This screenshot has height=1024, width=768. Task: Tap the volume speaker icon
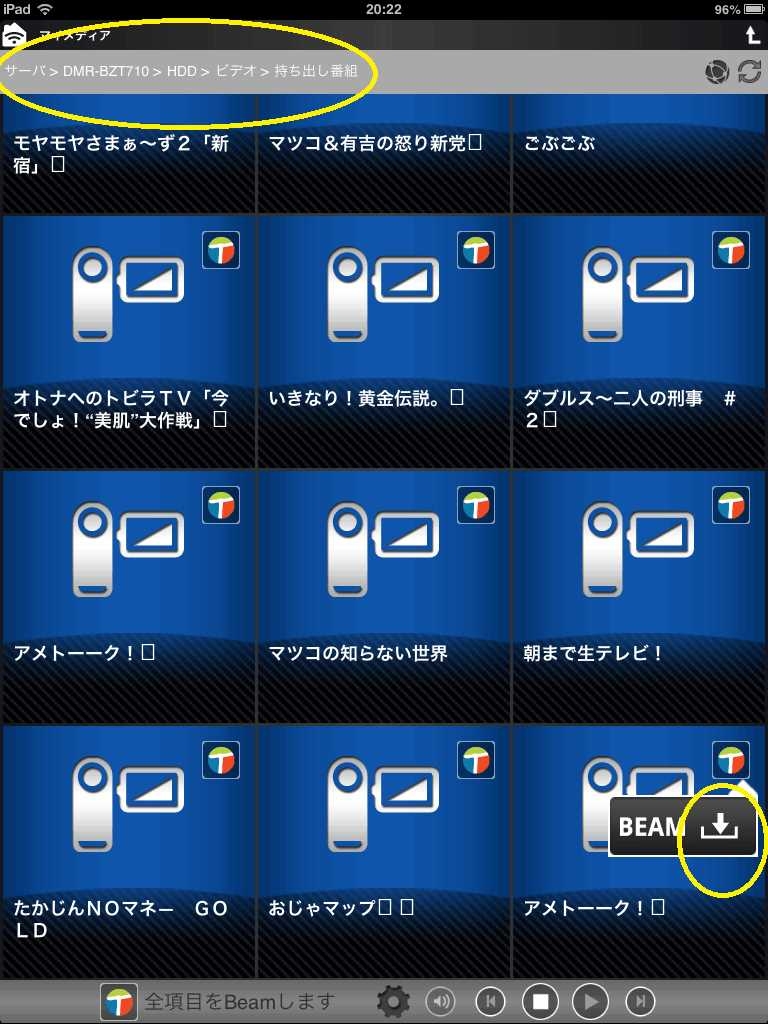441,1001
